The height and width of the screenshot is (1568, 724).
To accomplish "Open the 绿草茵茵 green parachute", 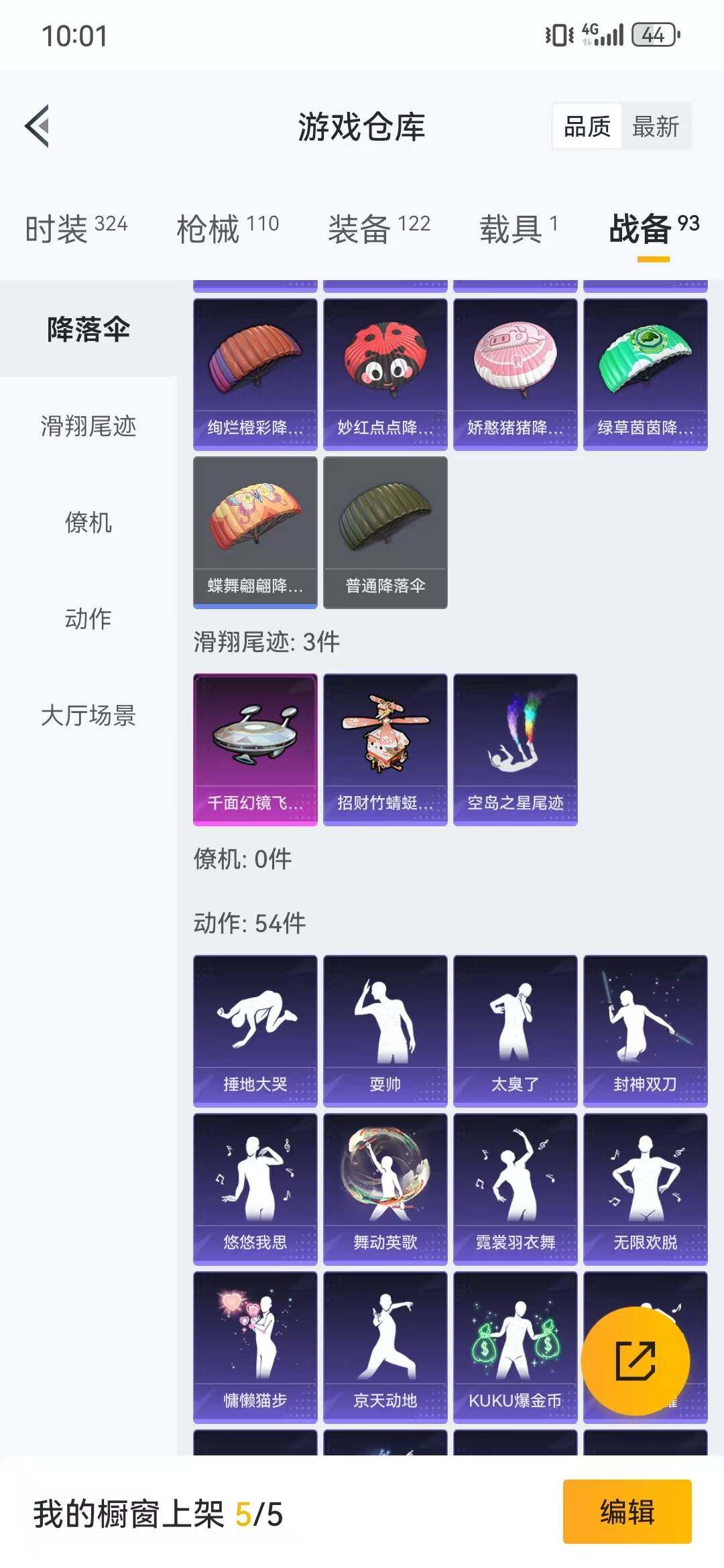I will point(646,372).
